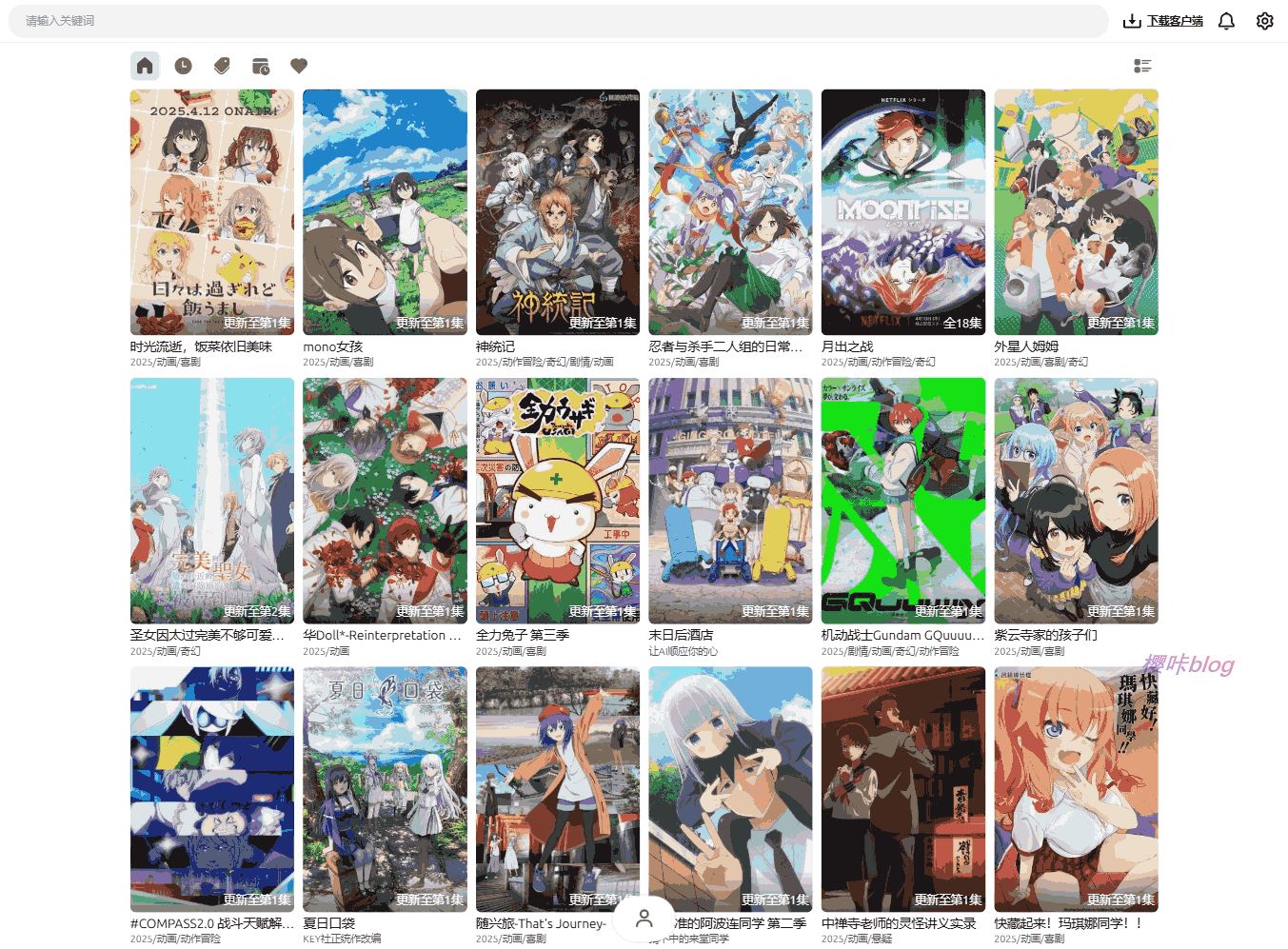Image resolution: width=1288 pixels, height=949 pixels.
Task: Open the 全力兔子 第三季 card
Action: coord(558,501)
